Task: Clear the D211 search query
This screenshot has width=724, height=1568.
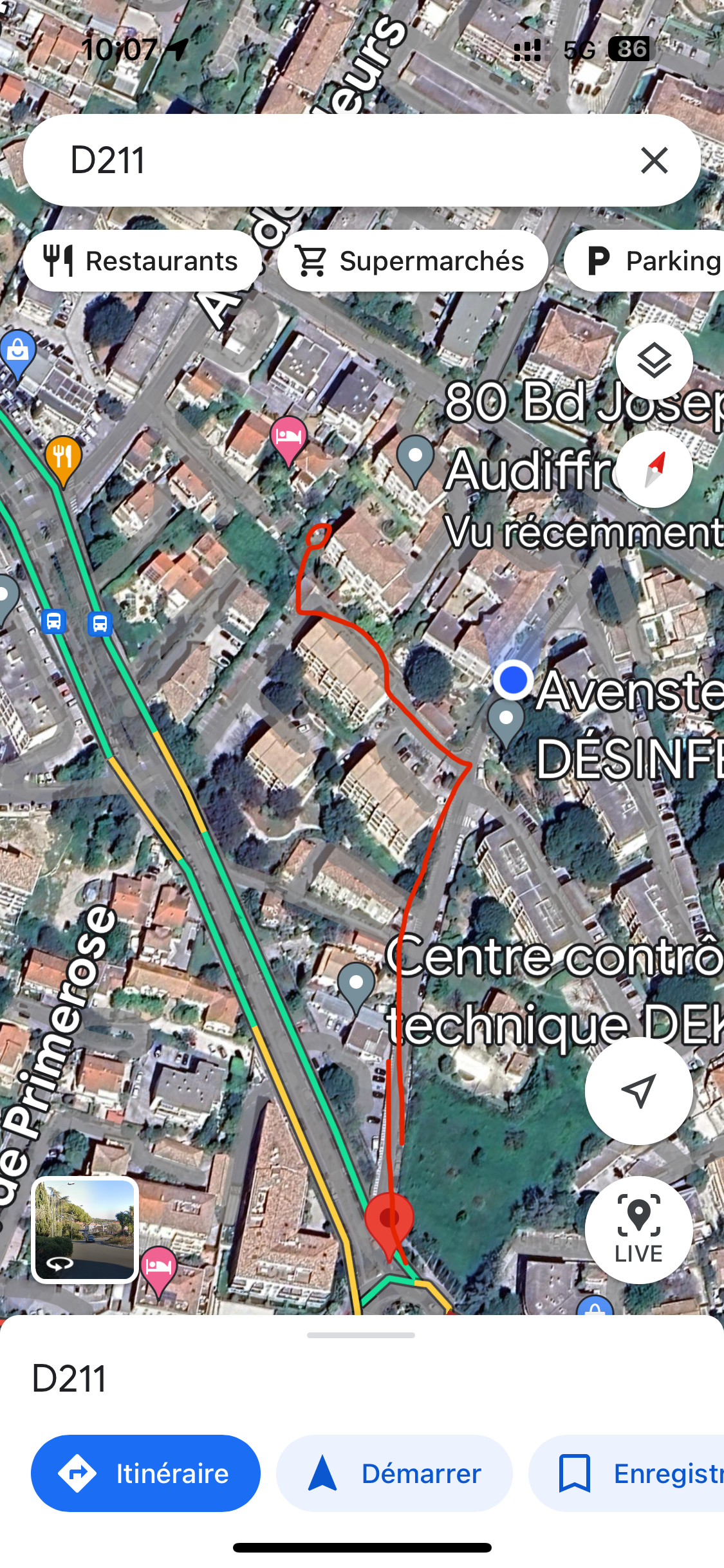Action: pyautogui.click(x=654, y=160)
